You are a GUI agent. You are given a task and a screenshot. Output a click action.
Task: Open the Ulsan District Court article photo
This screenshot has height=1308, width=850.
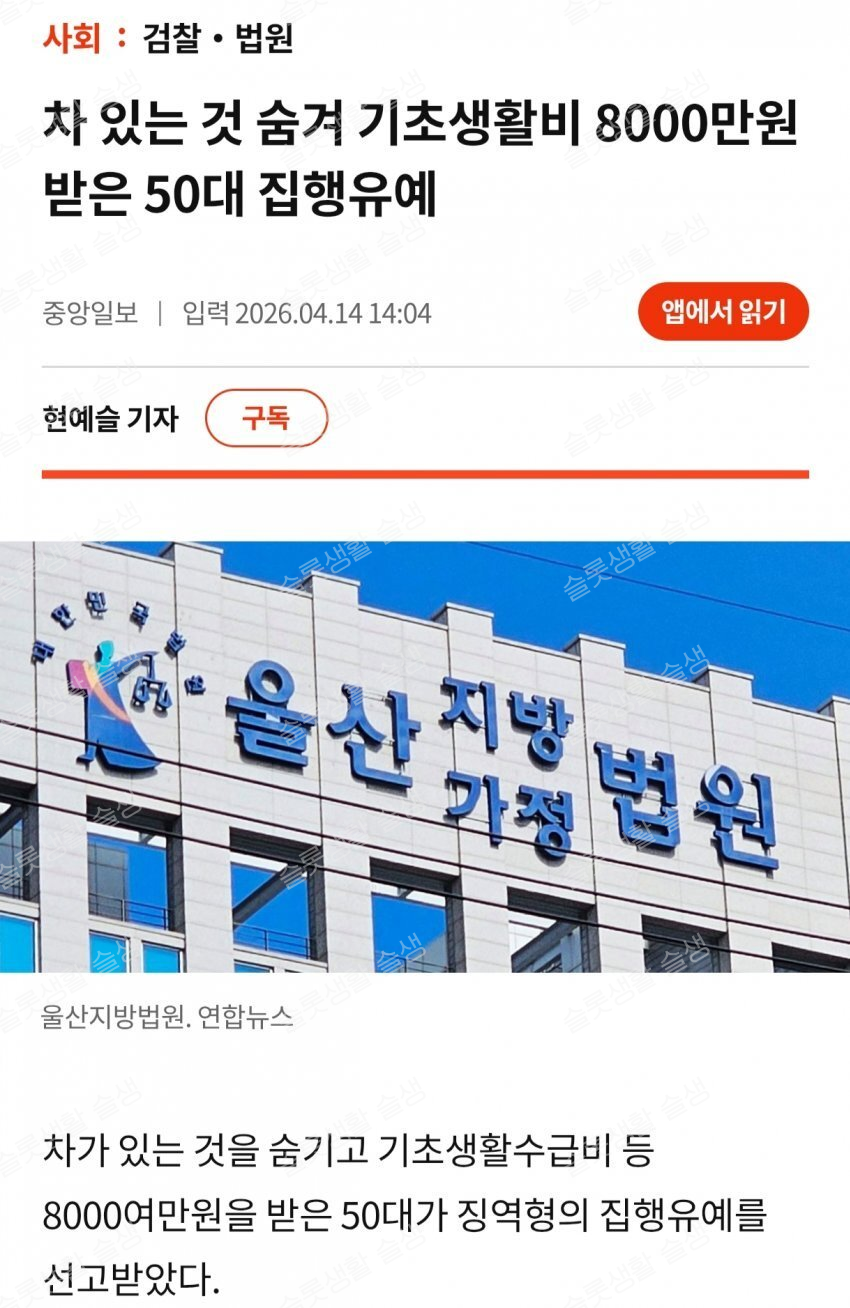[425, 756]
